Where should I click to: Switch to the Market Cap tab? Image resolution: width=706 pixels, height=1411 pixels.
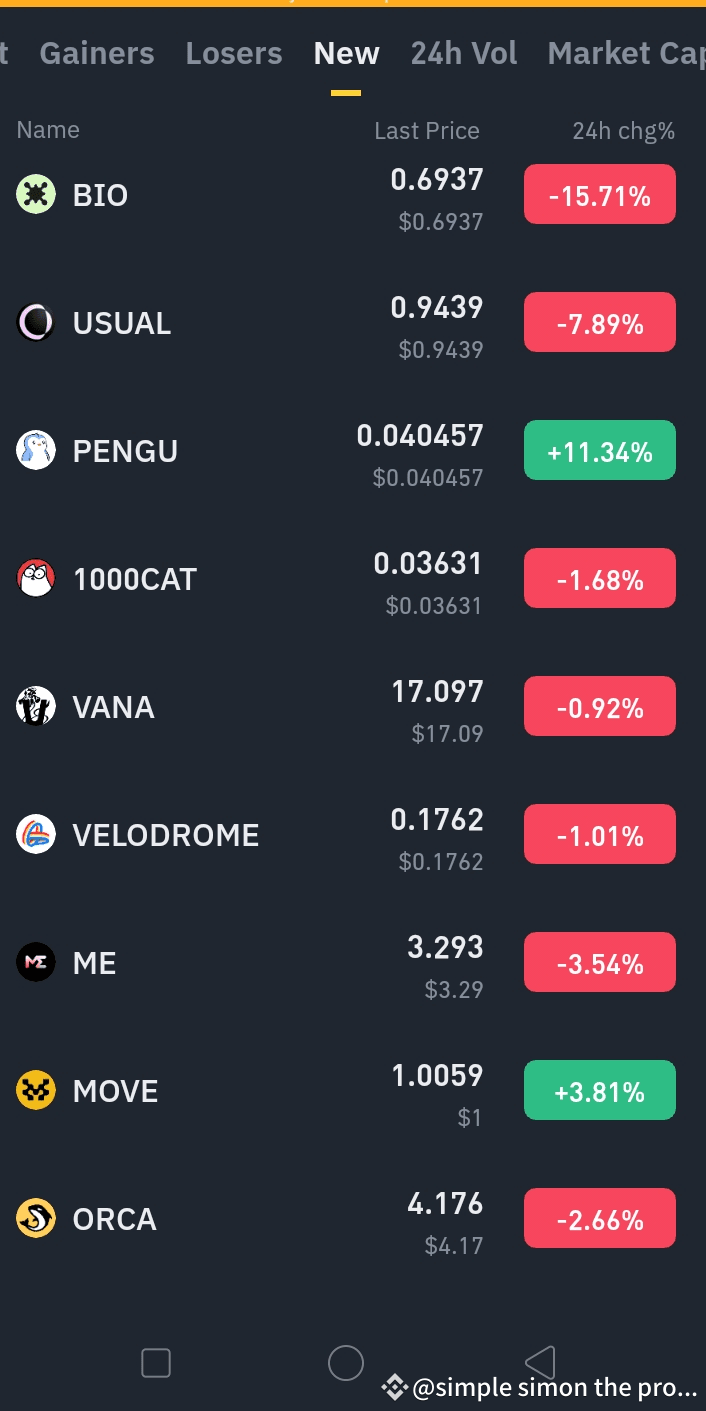point(626,54)
